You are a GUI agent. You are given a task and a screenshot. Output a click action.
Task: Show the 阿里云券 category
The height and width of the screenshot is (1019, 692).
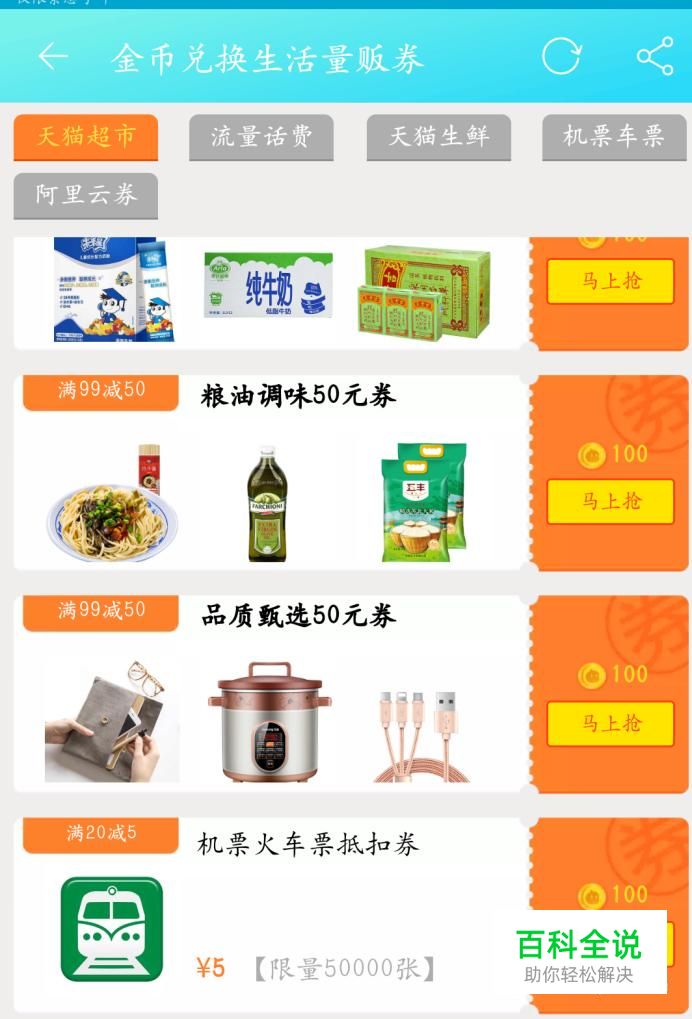(86, 195)
